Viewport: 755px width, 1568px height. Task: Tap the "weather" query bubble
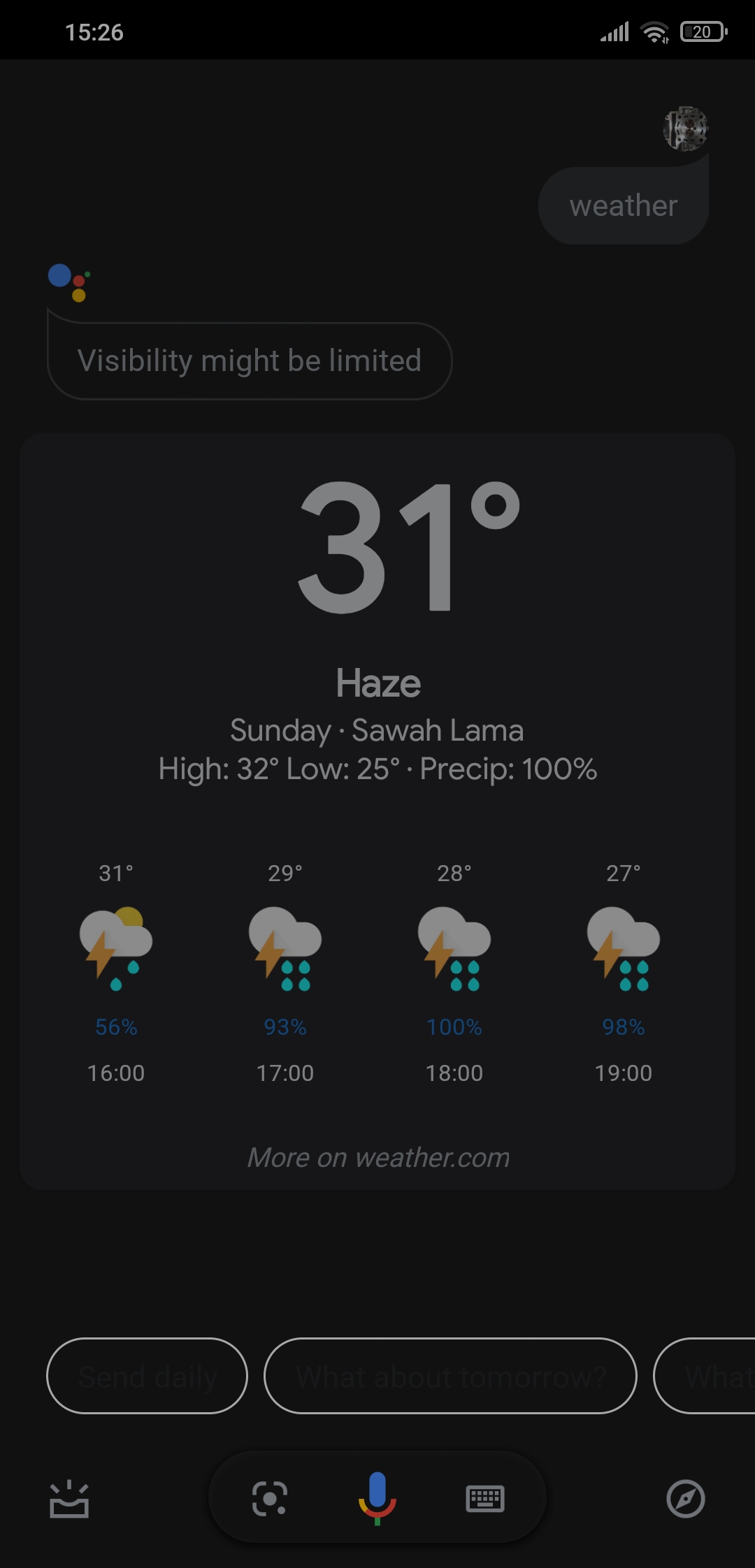click(623, 206)
